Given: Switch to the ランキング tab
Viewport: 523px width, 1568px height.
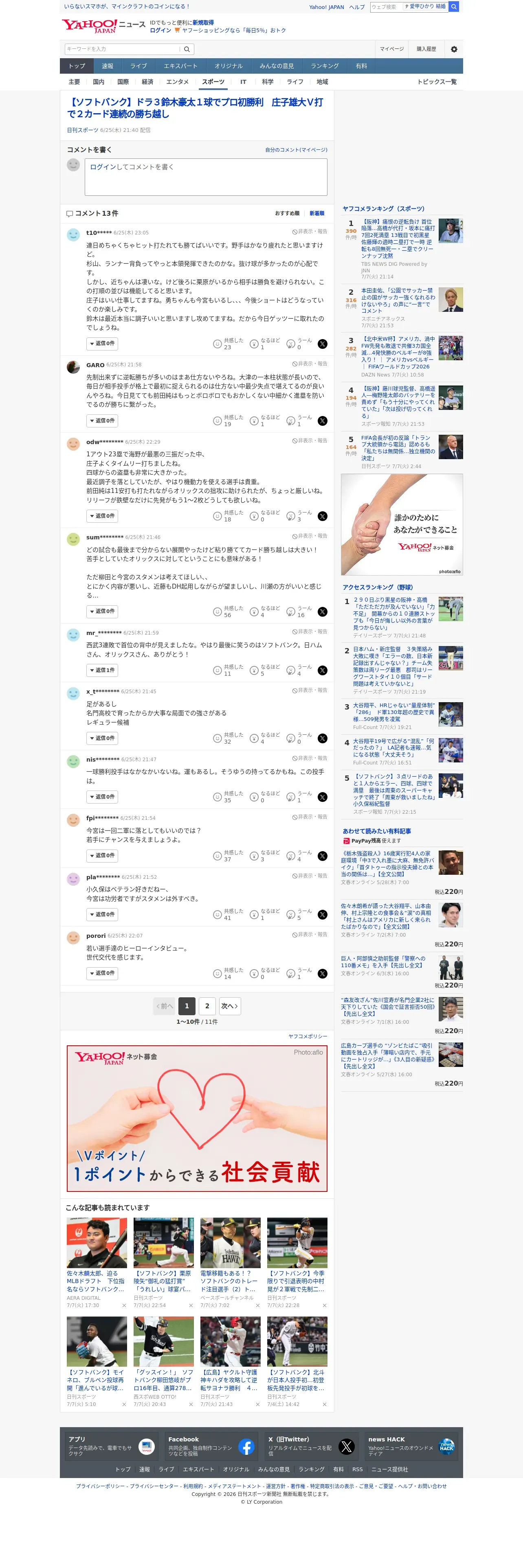Looking at the screenshot, I should [325, 66].
